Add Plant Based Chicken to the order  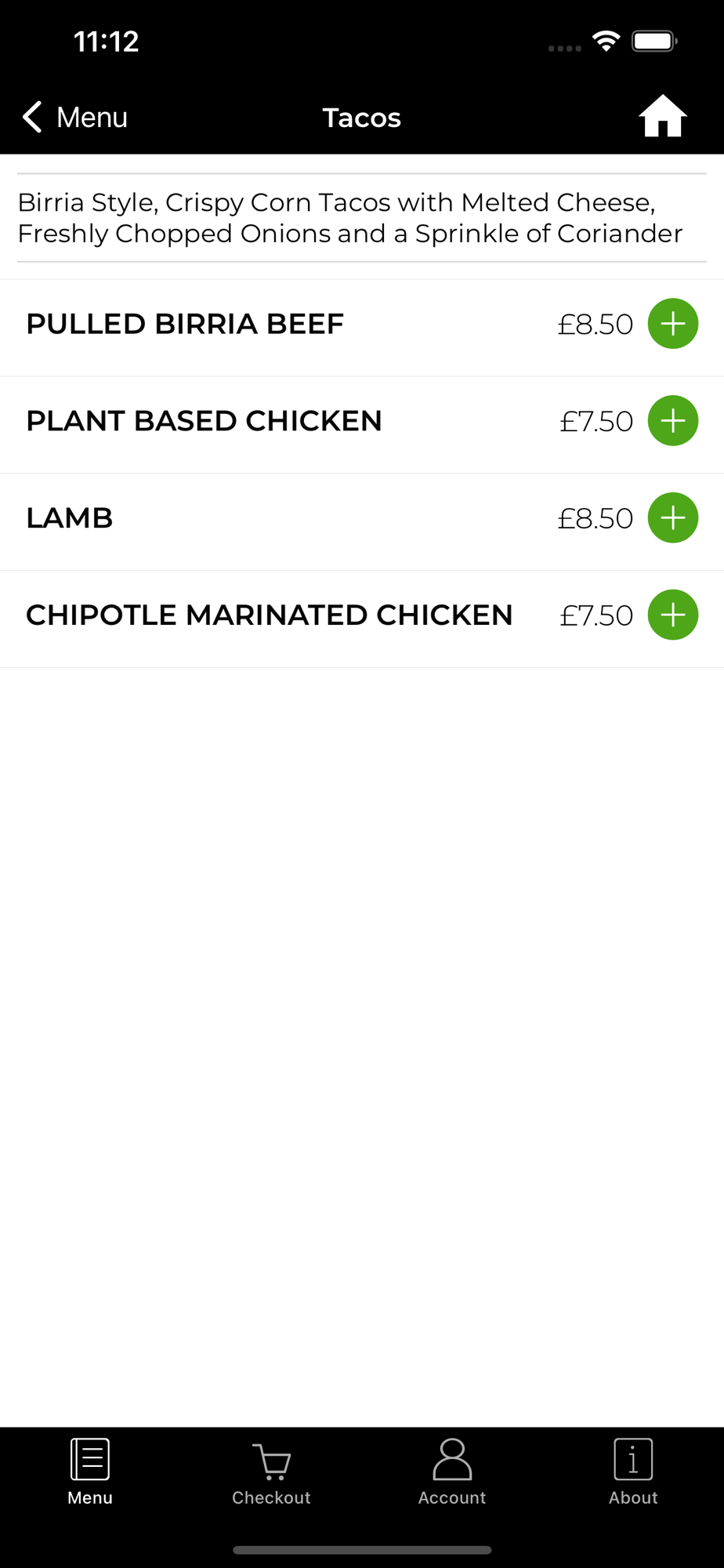pyautogui.click(x=672, y=421)
